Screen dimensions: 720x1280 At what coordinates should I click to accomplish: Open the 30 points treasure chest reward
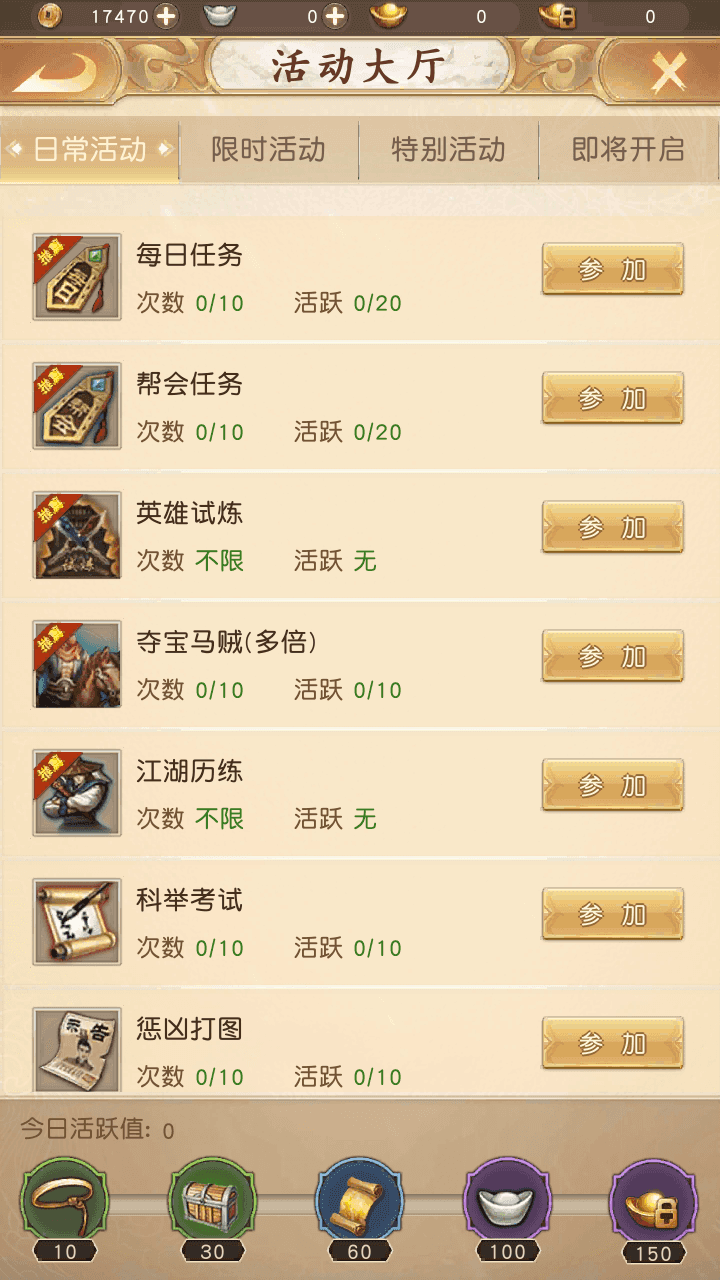click(x=212, y=1200)
